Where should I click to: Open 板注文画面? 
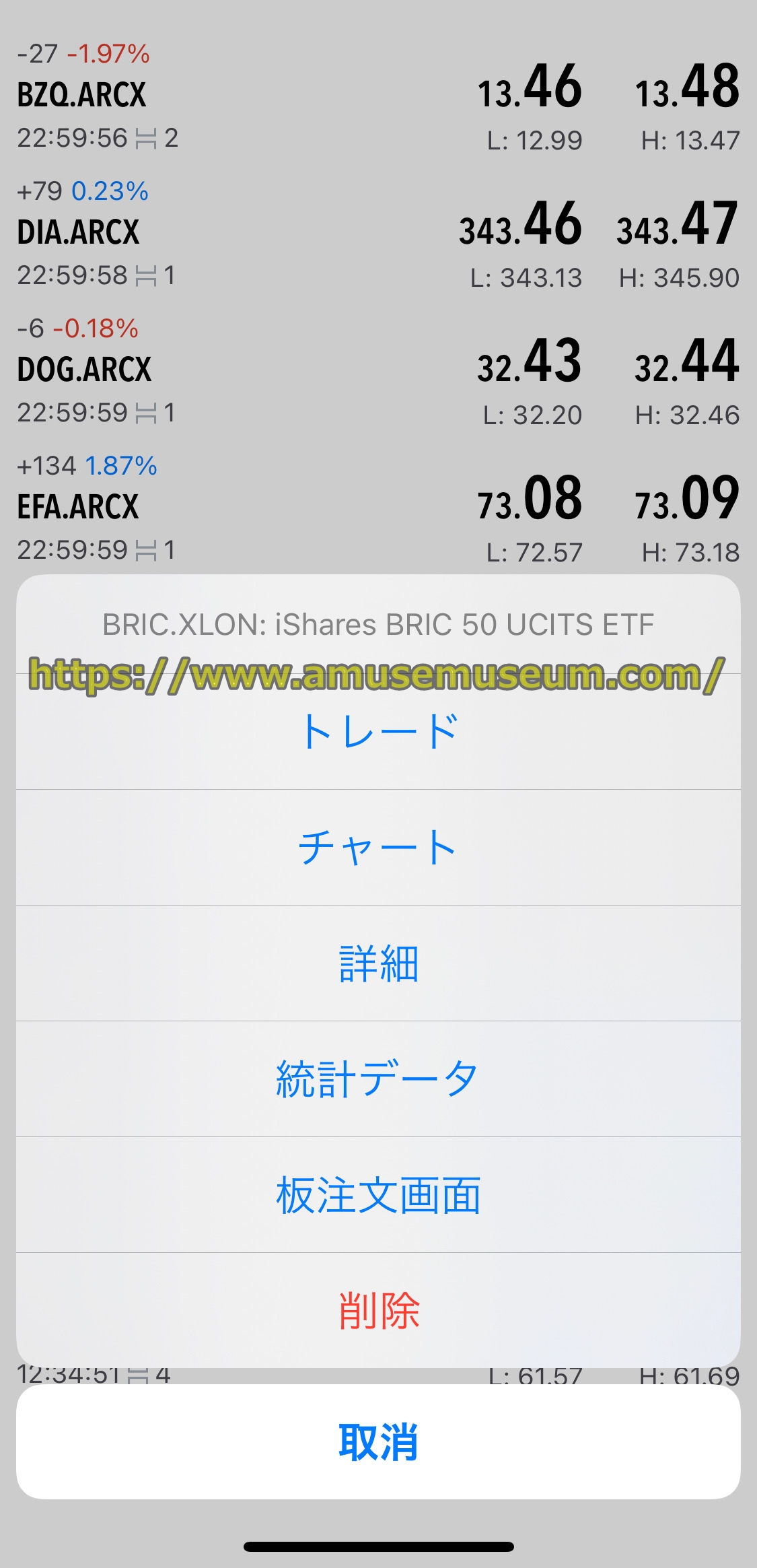tap(378, 1195)
